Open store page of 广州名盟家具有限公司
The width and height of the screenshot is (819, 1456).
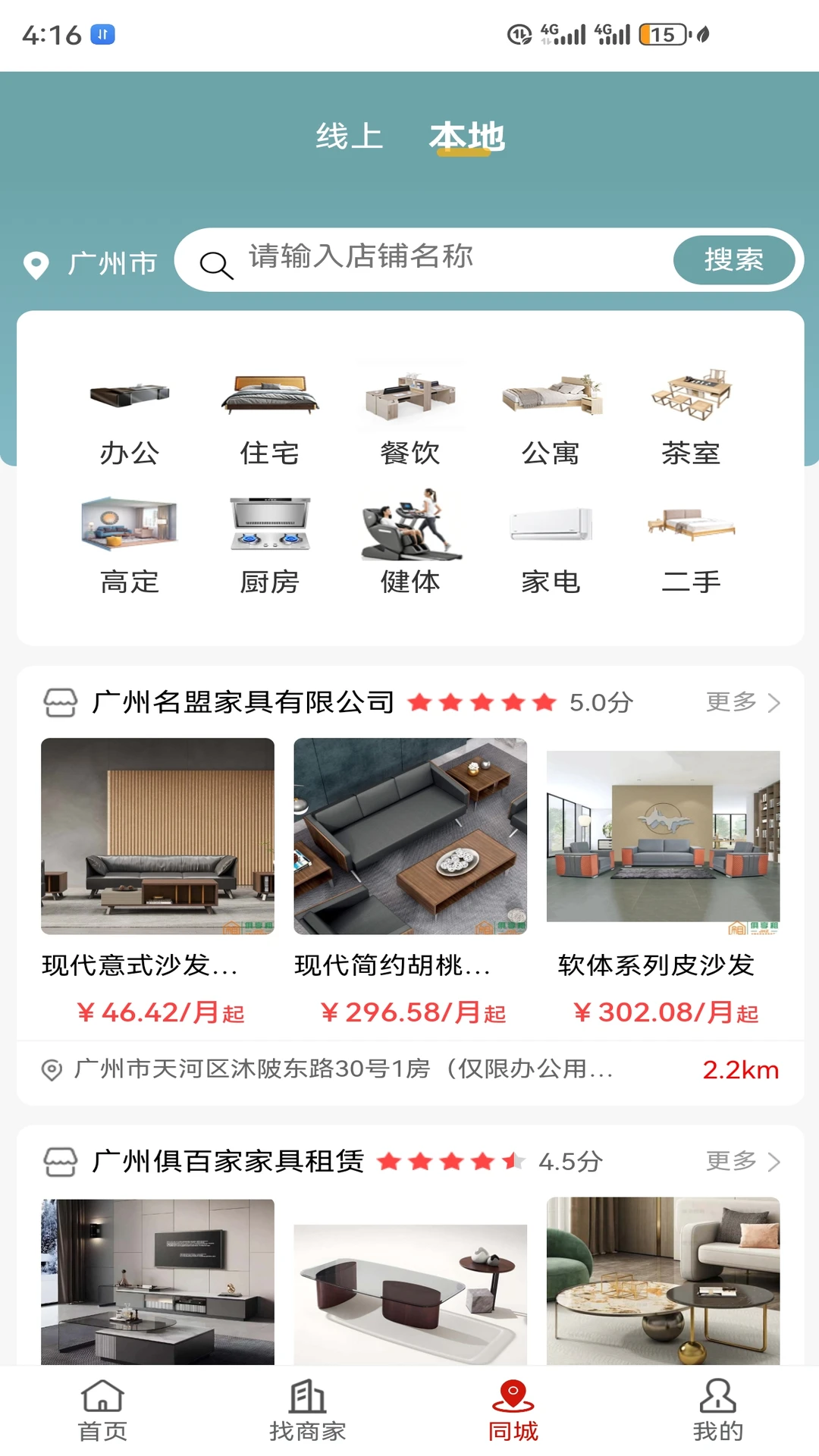243,702
